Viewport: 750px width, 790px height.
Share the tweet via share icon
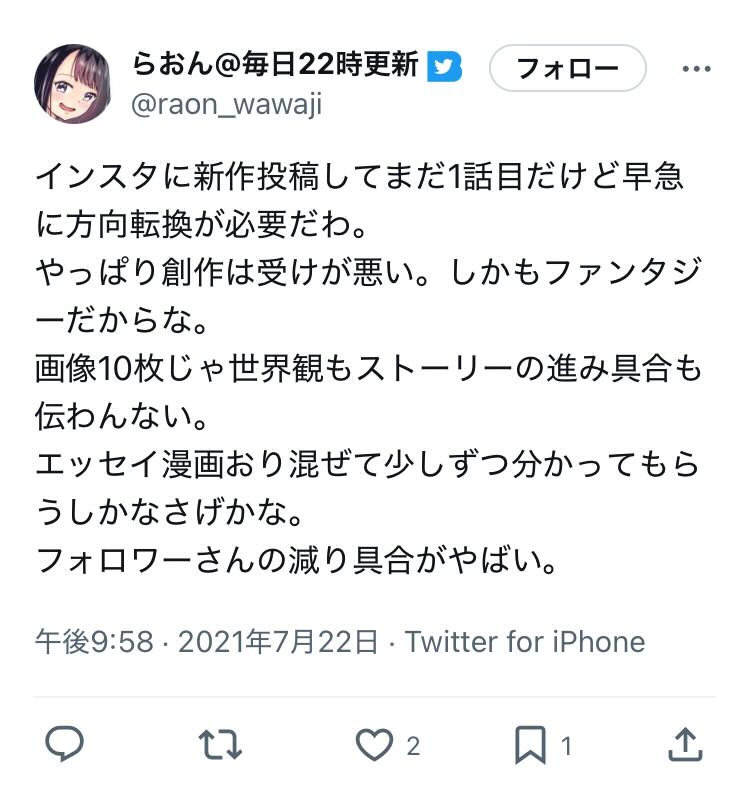point(684,744)
